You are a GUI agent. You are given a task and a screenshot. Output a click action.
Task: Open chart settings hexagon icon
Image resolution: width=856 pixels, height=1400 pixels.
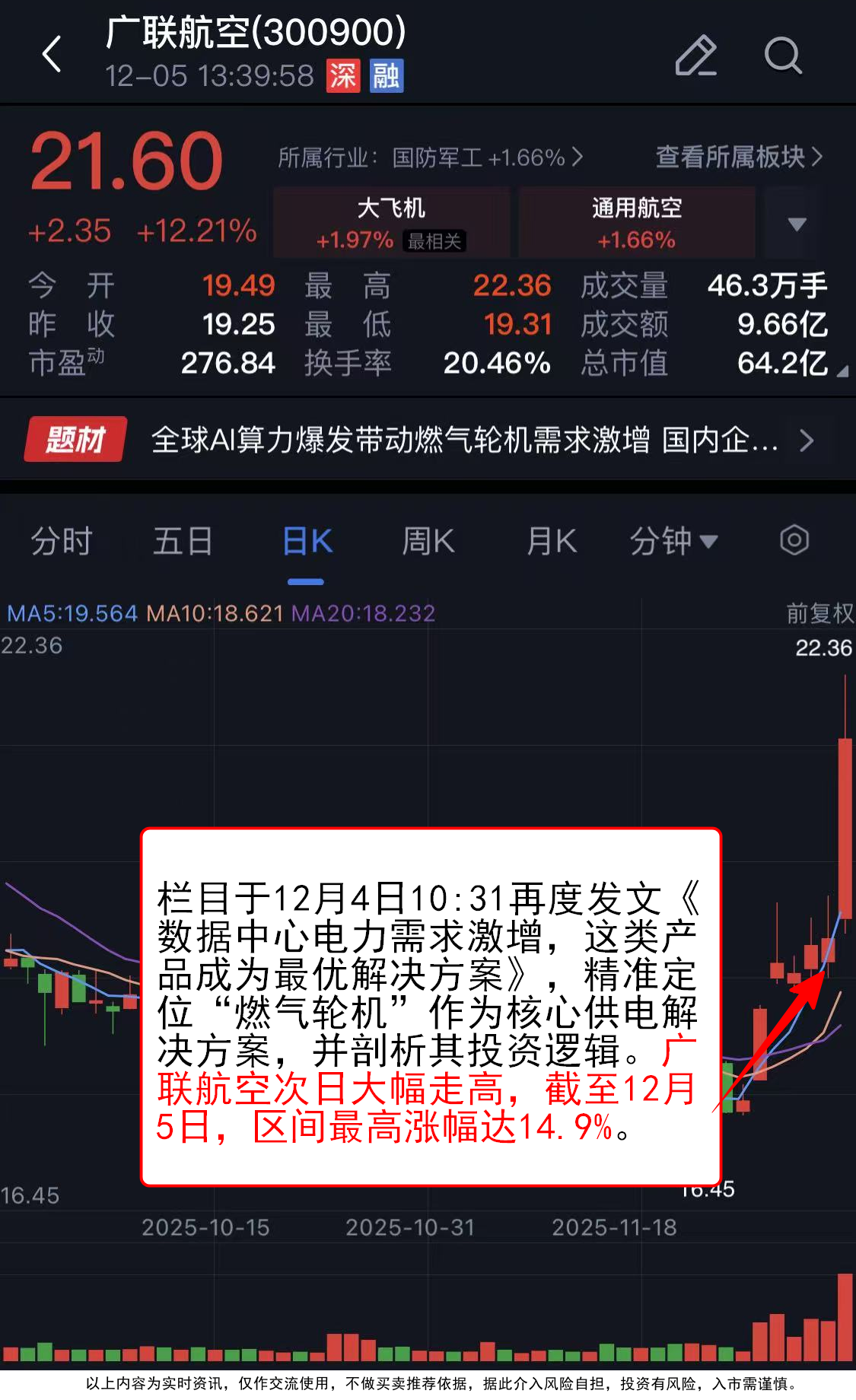794,540
